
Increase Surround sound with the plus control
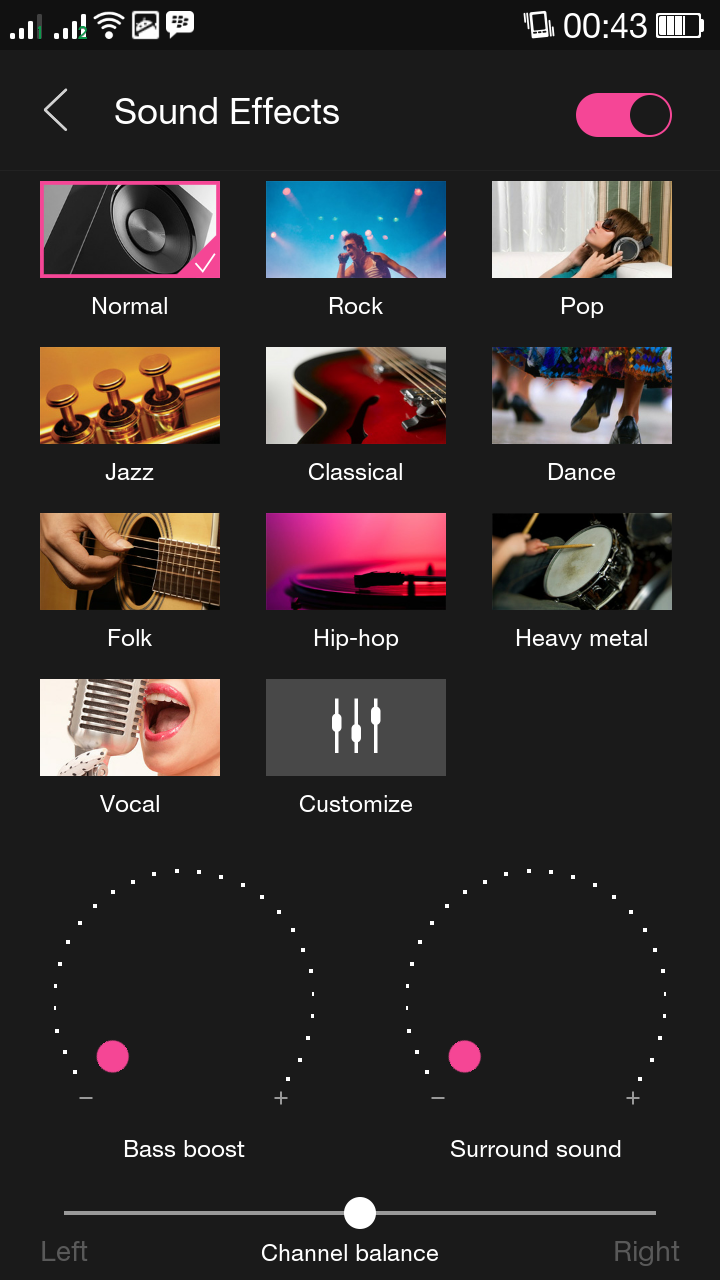[632, 1097]
